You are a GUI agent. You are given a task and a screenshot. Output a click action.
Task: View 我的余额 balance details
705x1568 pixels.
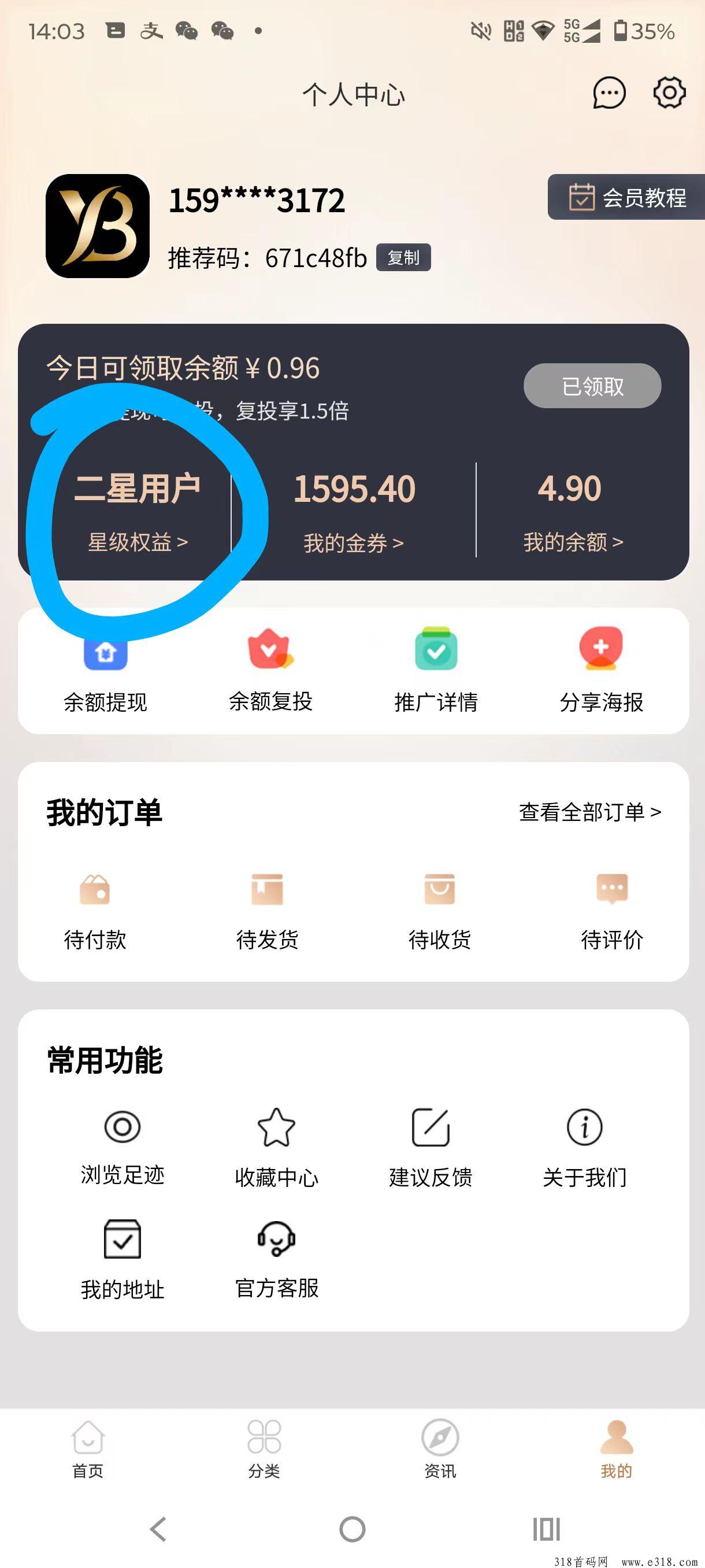[x=573, y=542]
